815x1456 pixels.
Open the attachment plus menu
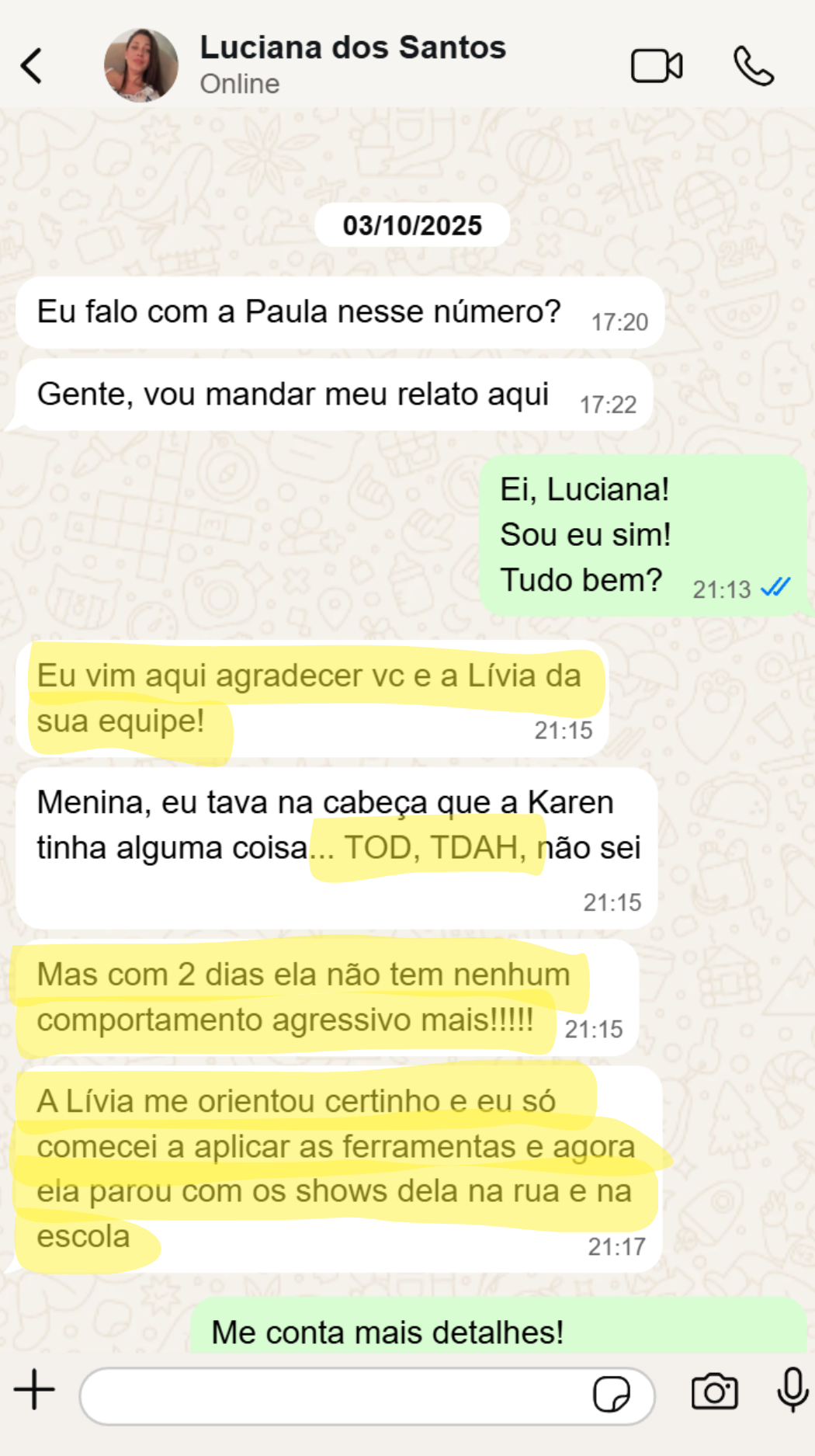tap(35, 1389)
